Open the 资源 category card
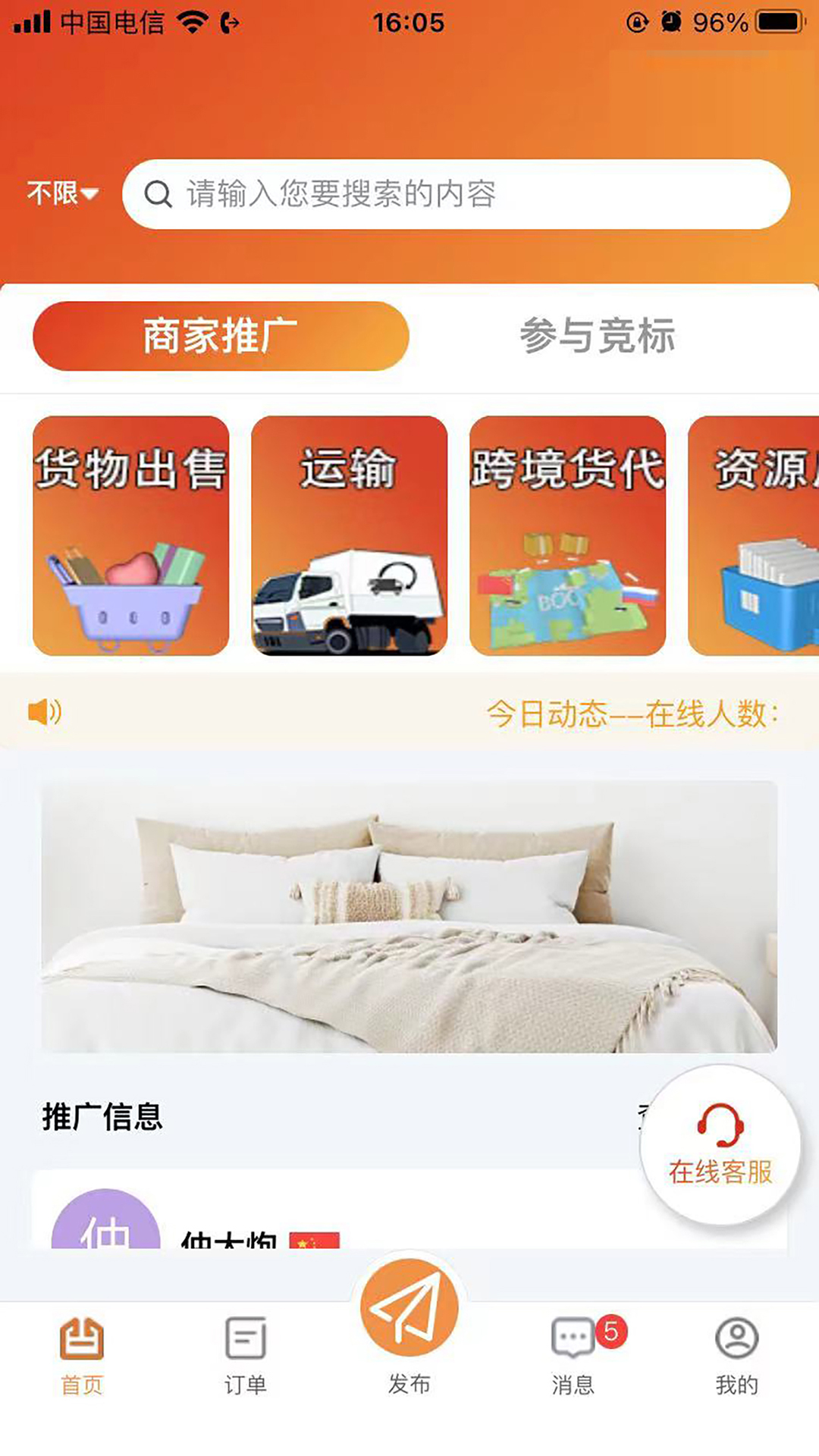This screenshot has width=819, height=1456. [753, 535]
